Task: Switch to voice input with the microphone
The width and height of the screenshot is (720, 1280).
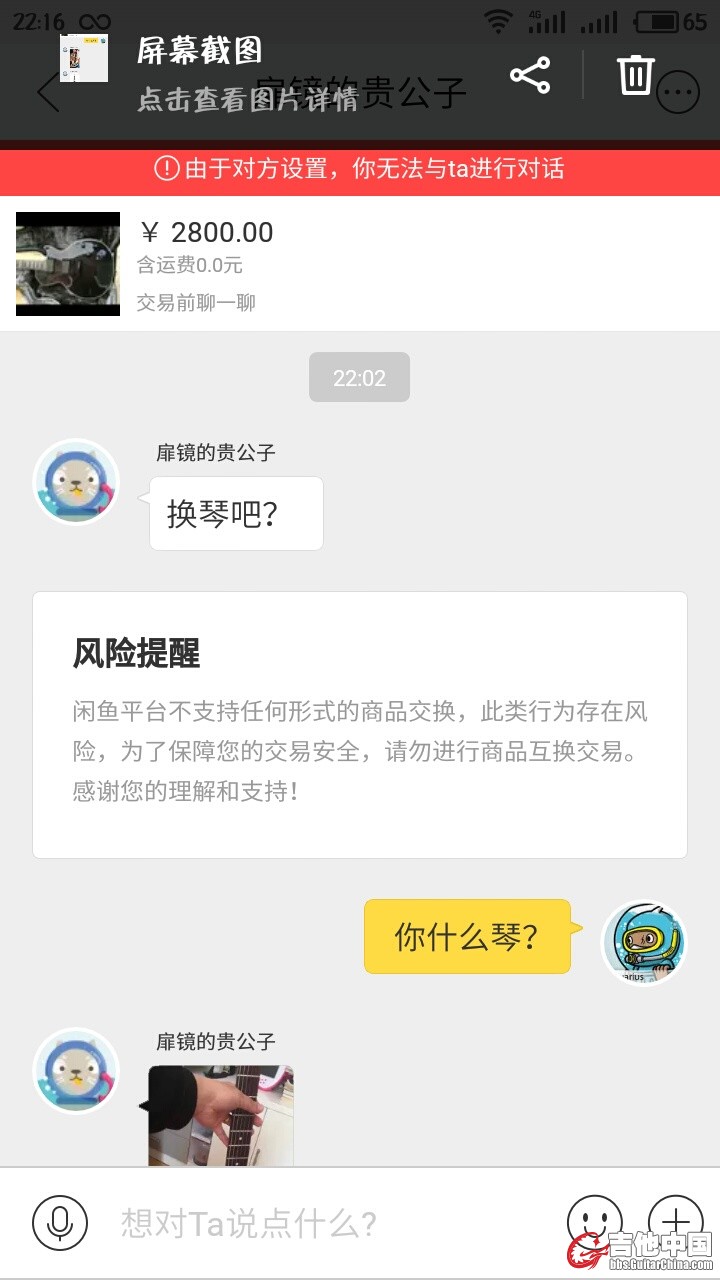Action: (60, 1222)
